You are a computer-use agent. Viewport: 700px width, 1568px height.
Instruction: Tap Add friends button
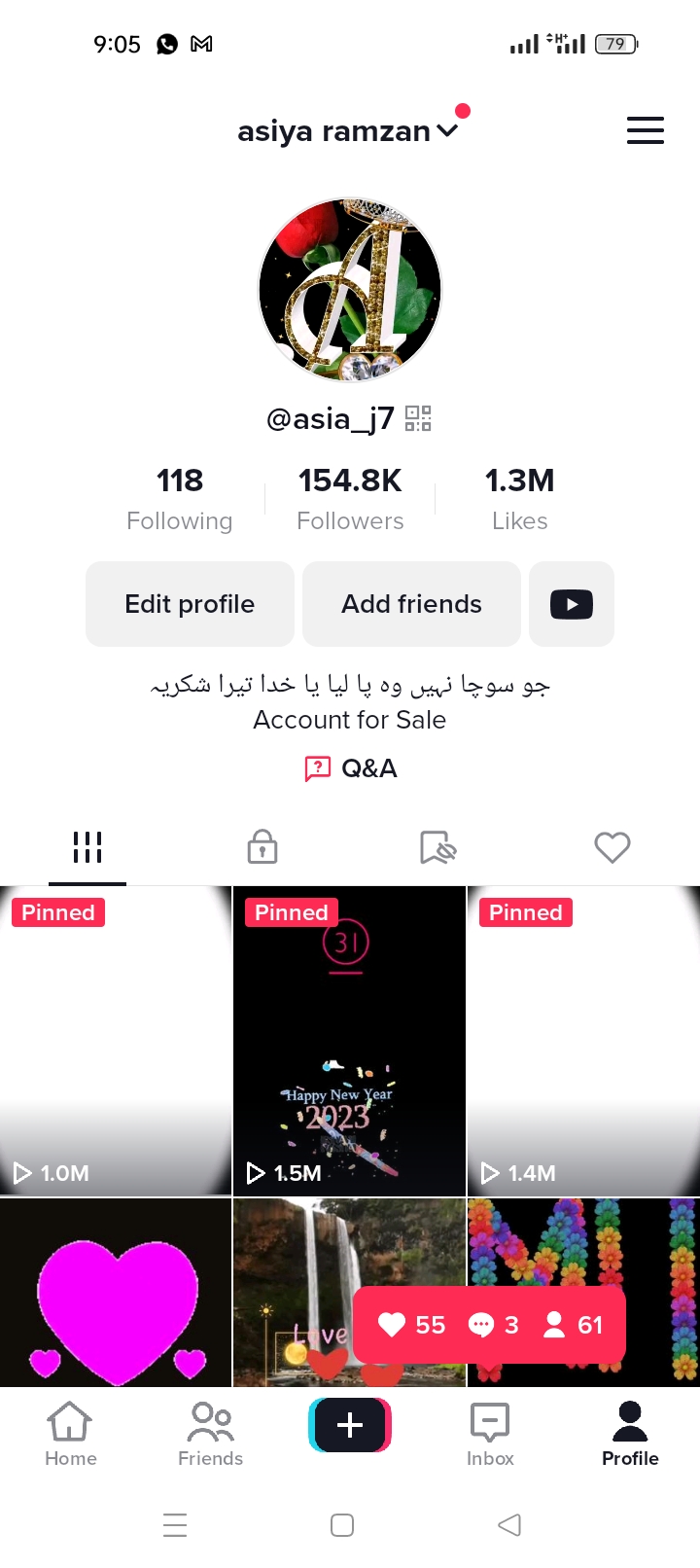(x=411, y=604)
